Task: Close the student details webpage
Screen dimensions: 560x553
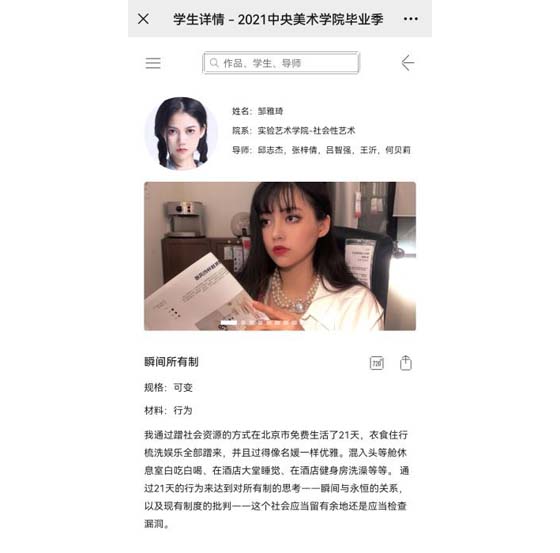Action: (x=143, y=19)
